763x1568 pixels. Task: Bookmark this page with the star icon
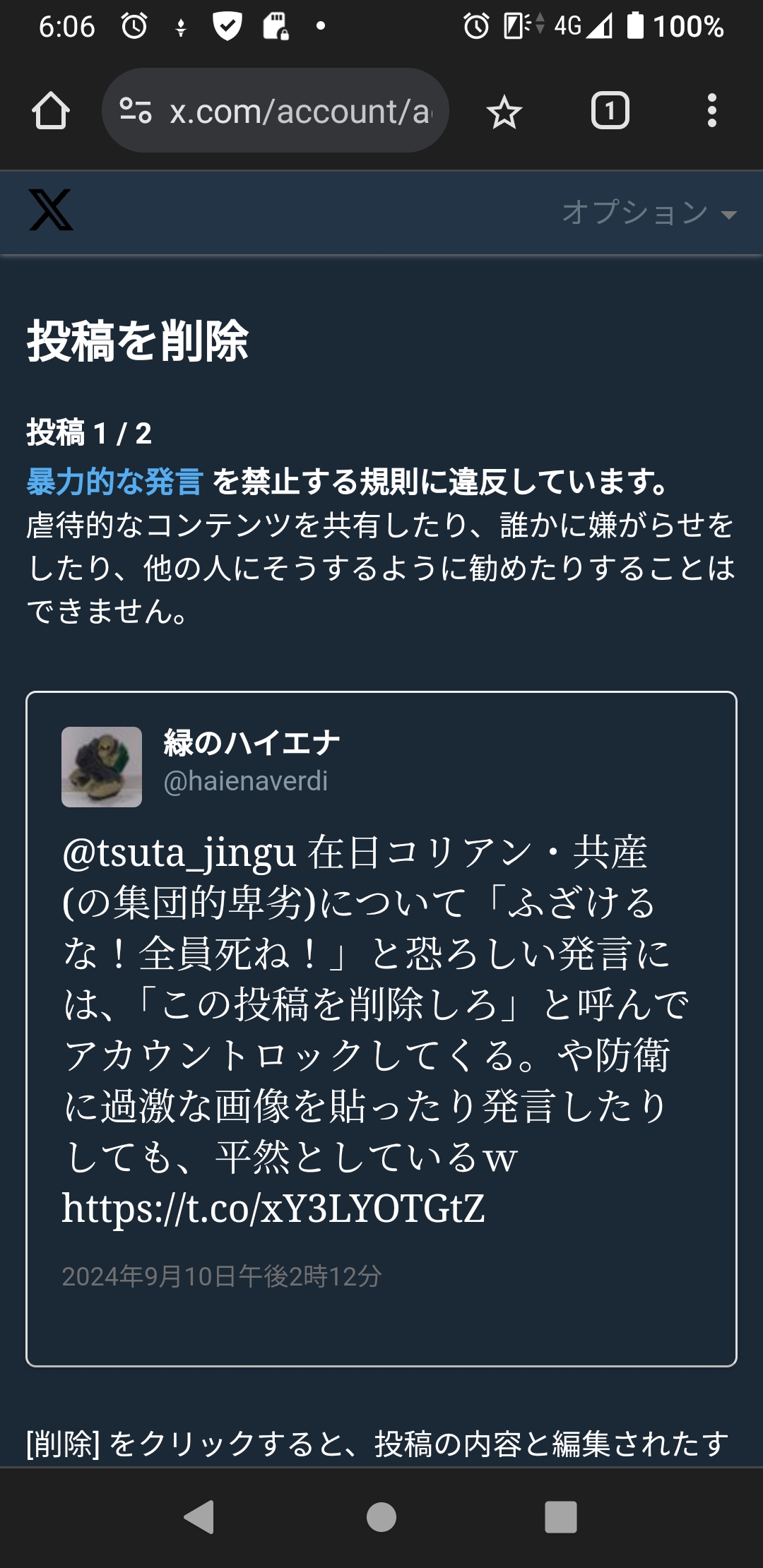click(504, 112)
